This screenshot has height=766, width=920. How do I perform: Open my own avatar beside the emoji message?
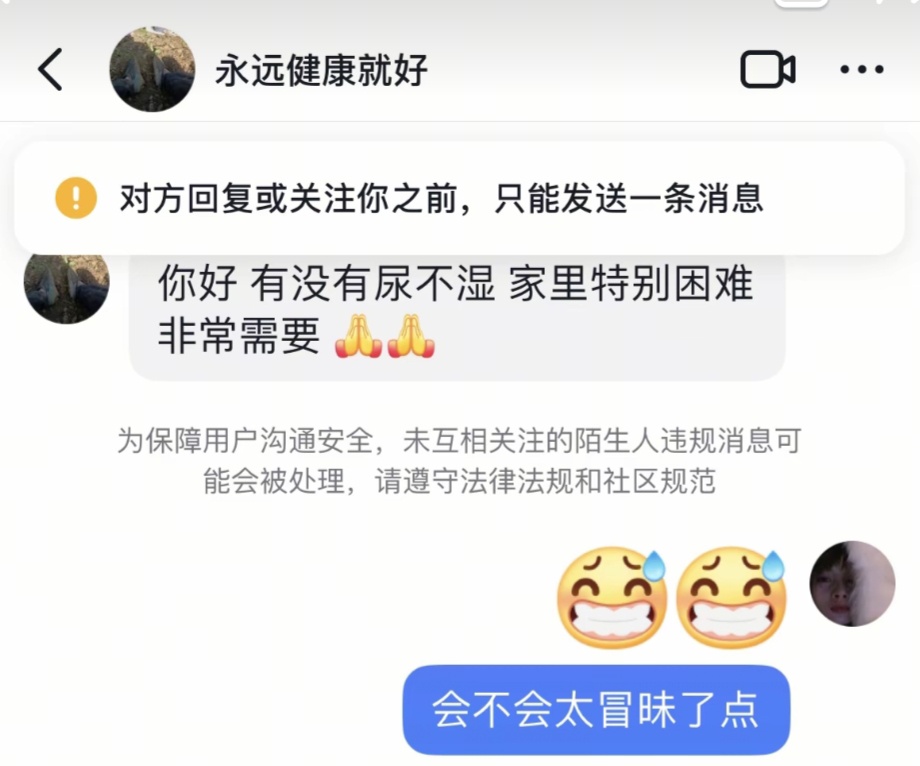[x=852, y=584]
